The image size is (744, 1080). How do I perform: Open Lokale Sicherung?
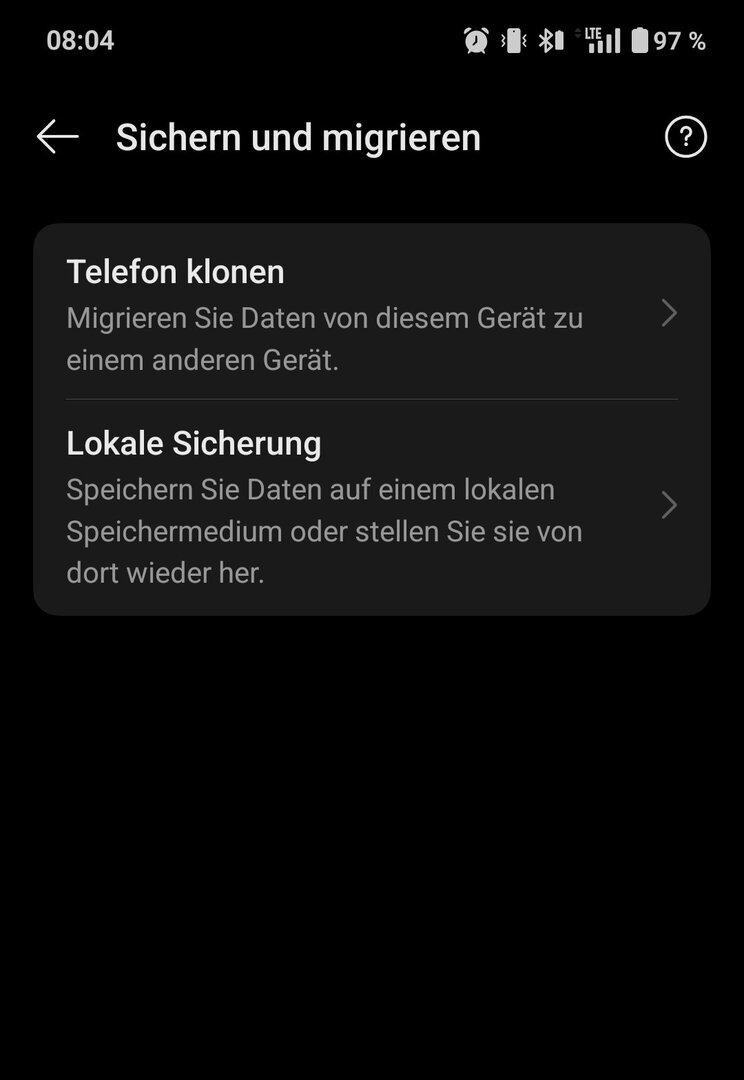point(371,506)
